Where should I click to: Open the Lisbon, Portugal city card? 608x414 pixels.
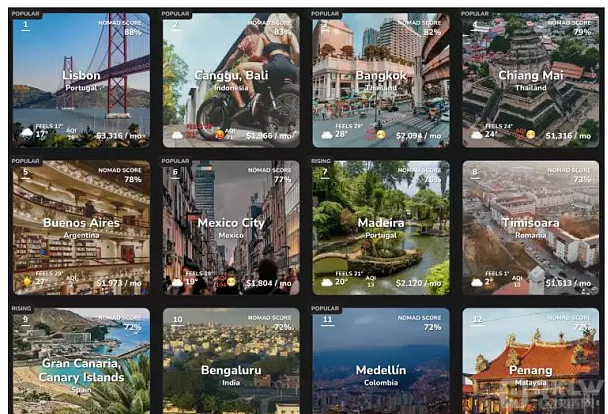tap(81, 80)
